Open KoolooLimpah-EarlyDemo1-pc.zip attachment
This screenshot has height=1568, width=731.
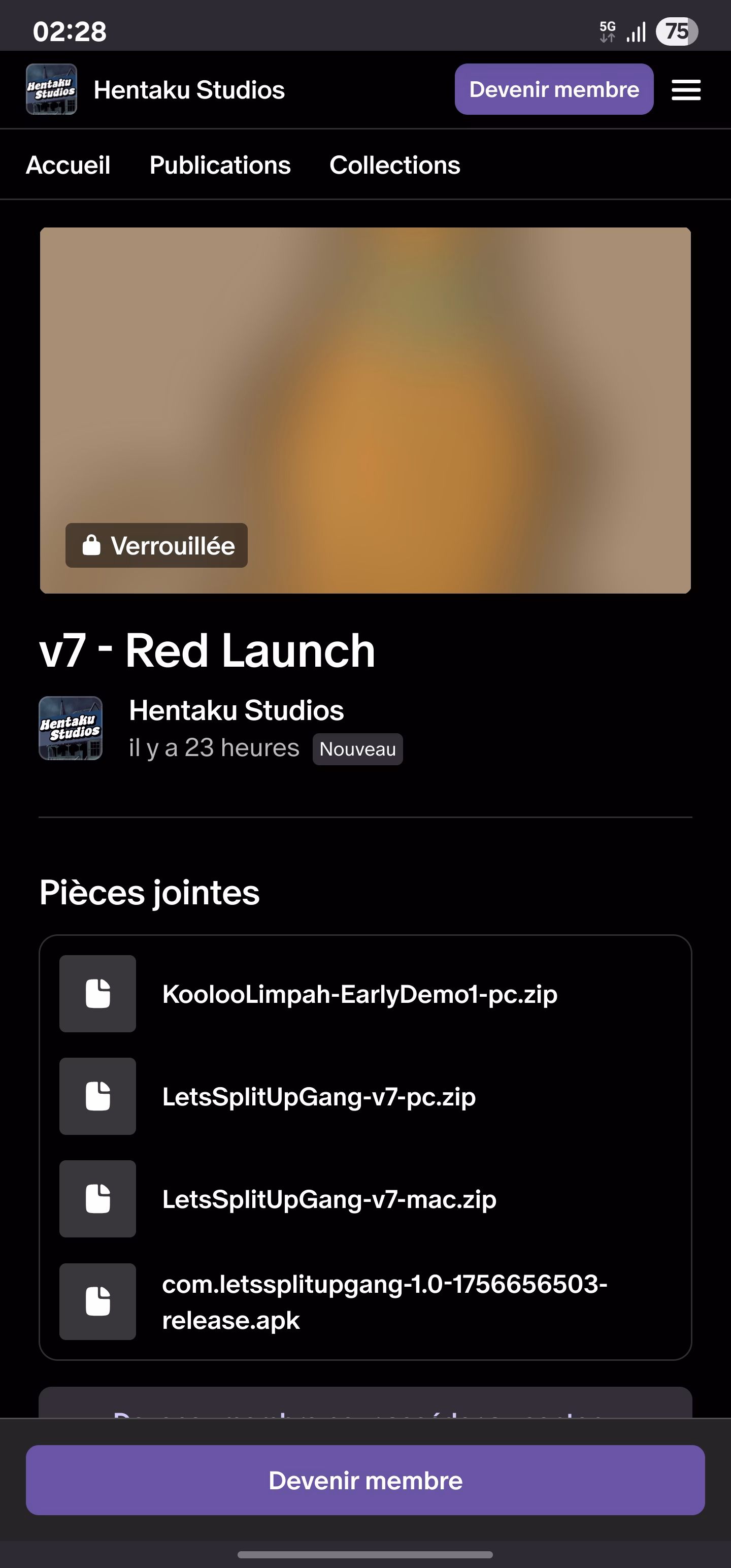point(359,994)
